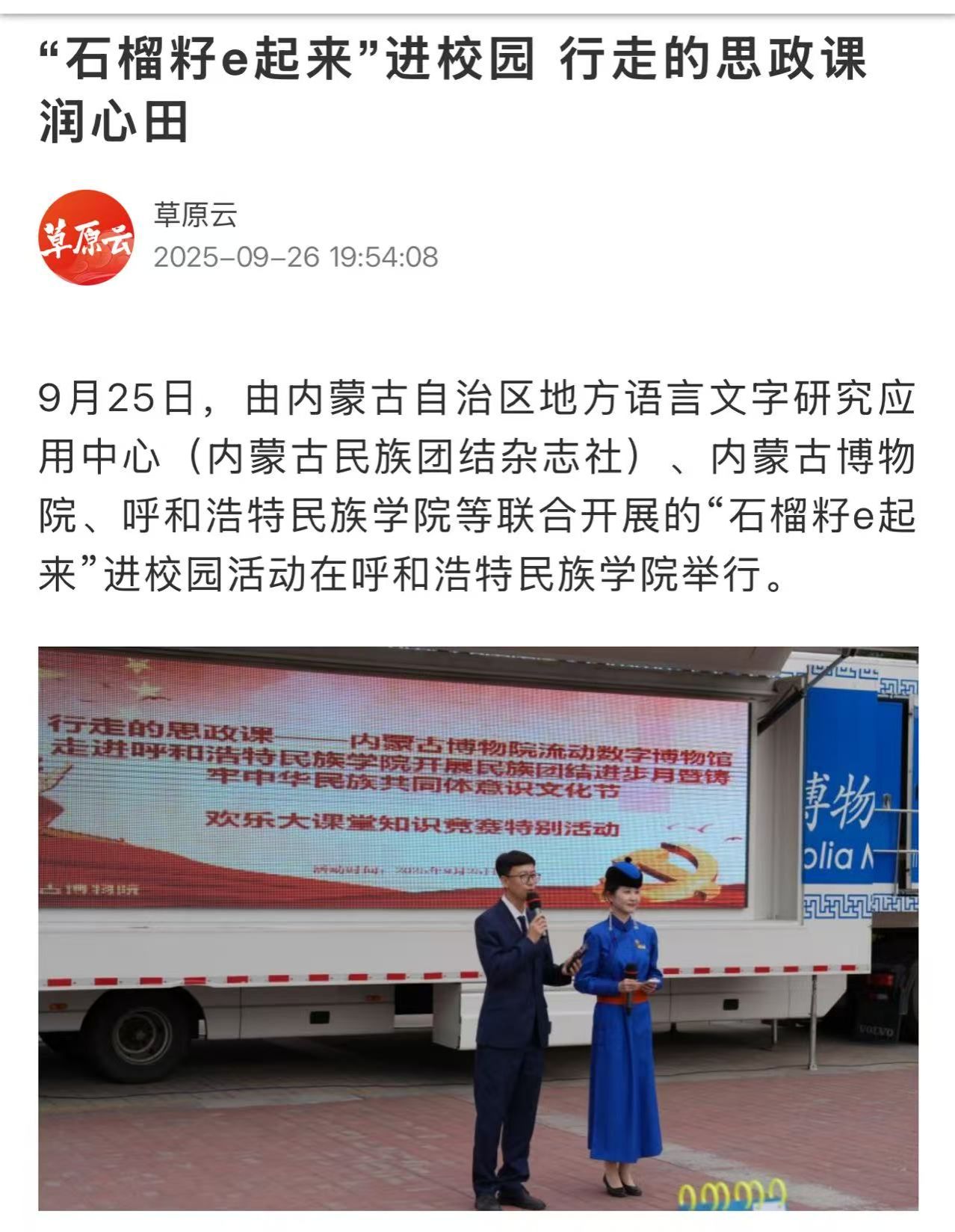Viewport: 955px width, 1232px height.
Task: Enlarge the article photo of two hosts
Action: coord(478,927)
